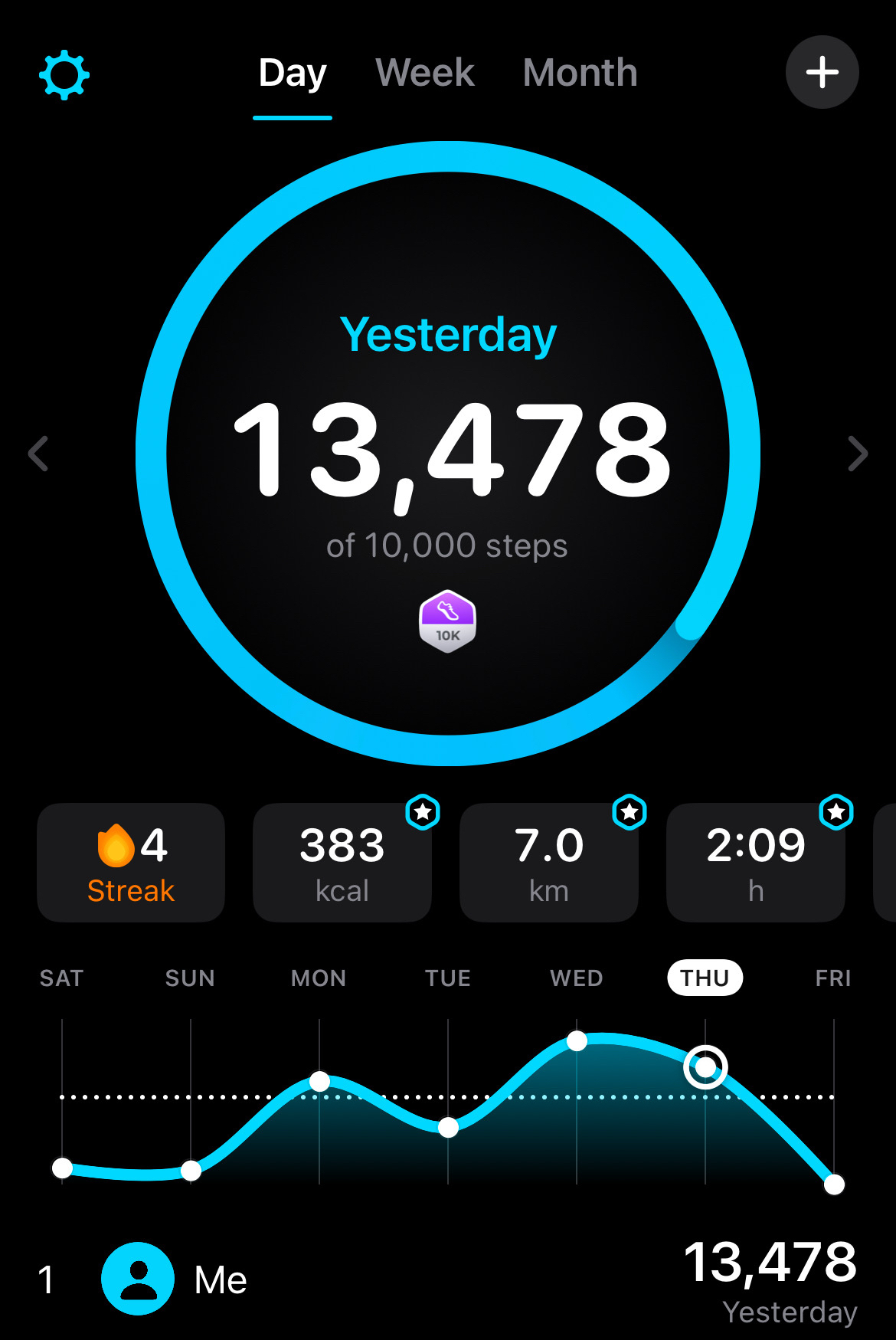Open the 10K steps badge
The height and width of the screenshot is (1340, 896).
tap(448, 621)
